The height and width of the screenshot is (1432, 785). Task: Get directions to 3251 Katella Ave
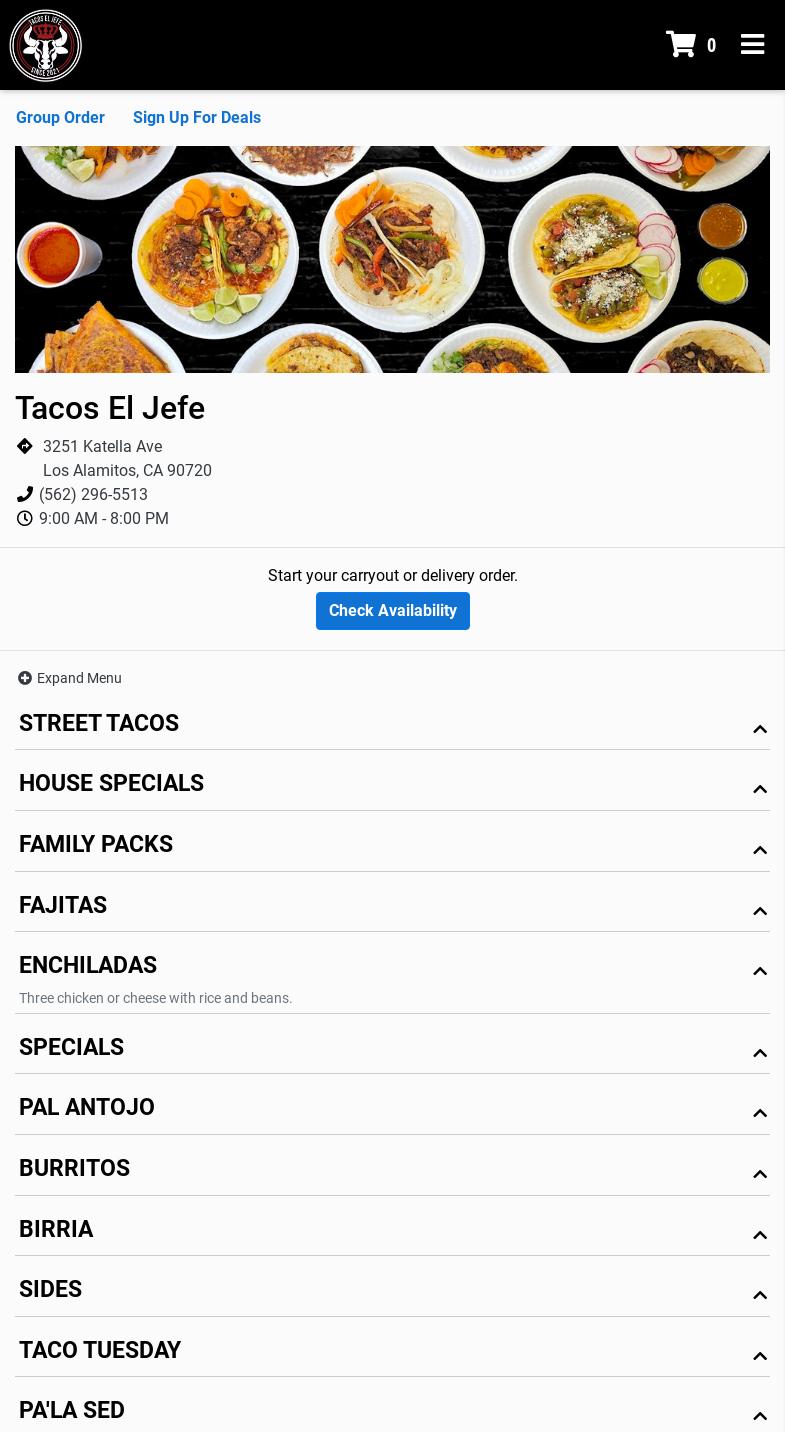click(x=102, y=447)
